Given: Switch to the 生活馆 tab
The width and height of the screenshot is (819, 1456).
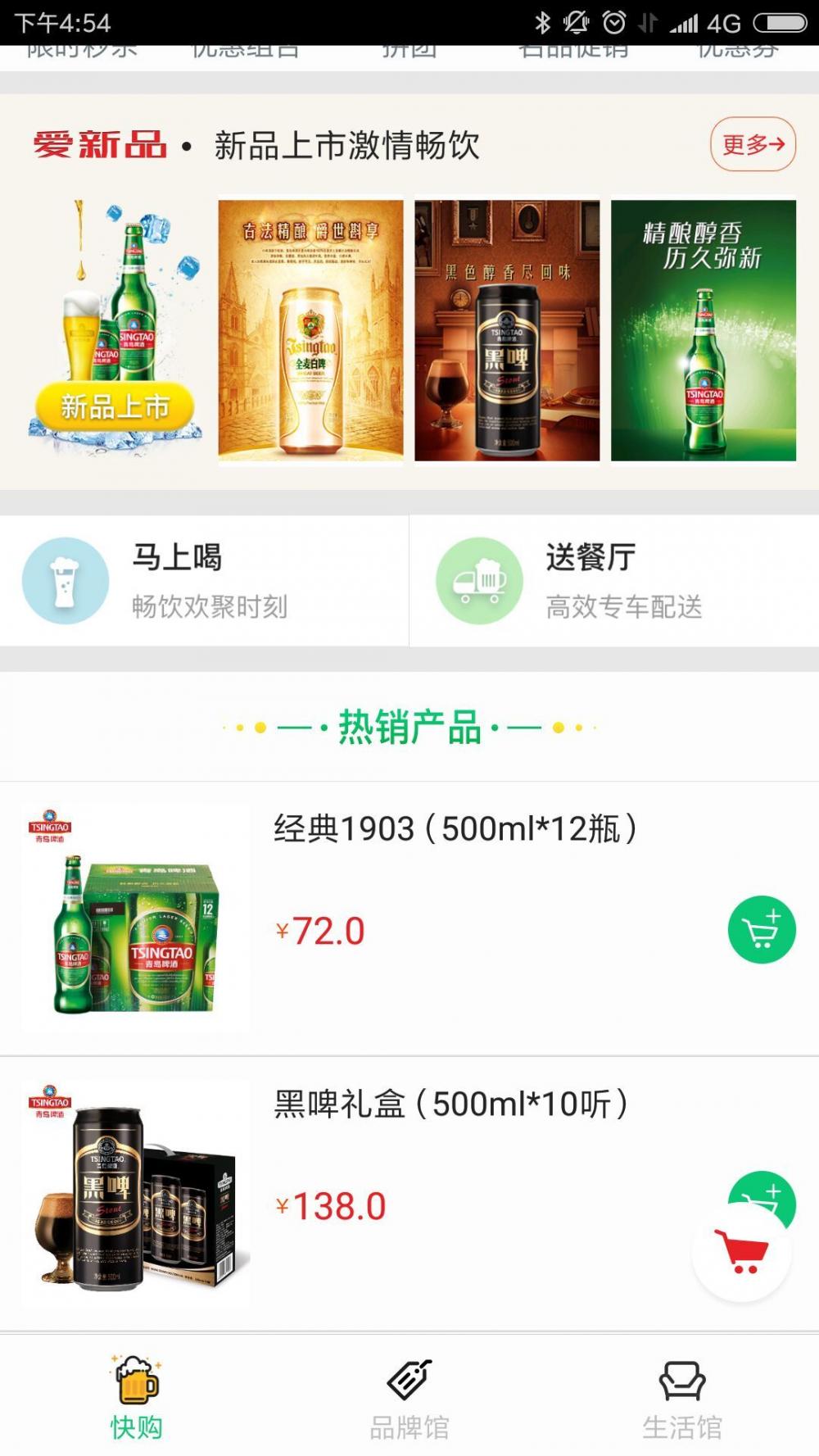Looking at the screenshot, I should [682, 1398].
